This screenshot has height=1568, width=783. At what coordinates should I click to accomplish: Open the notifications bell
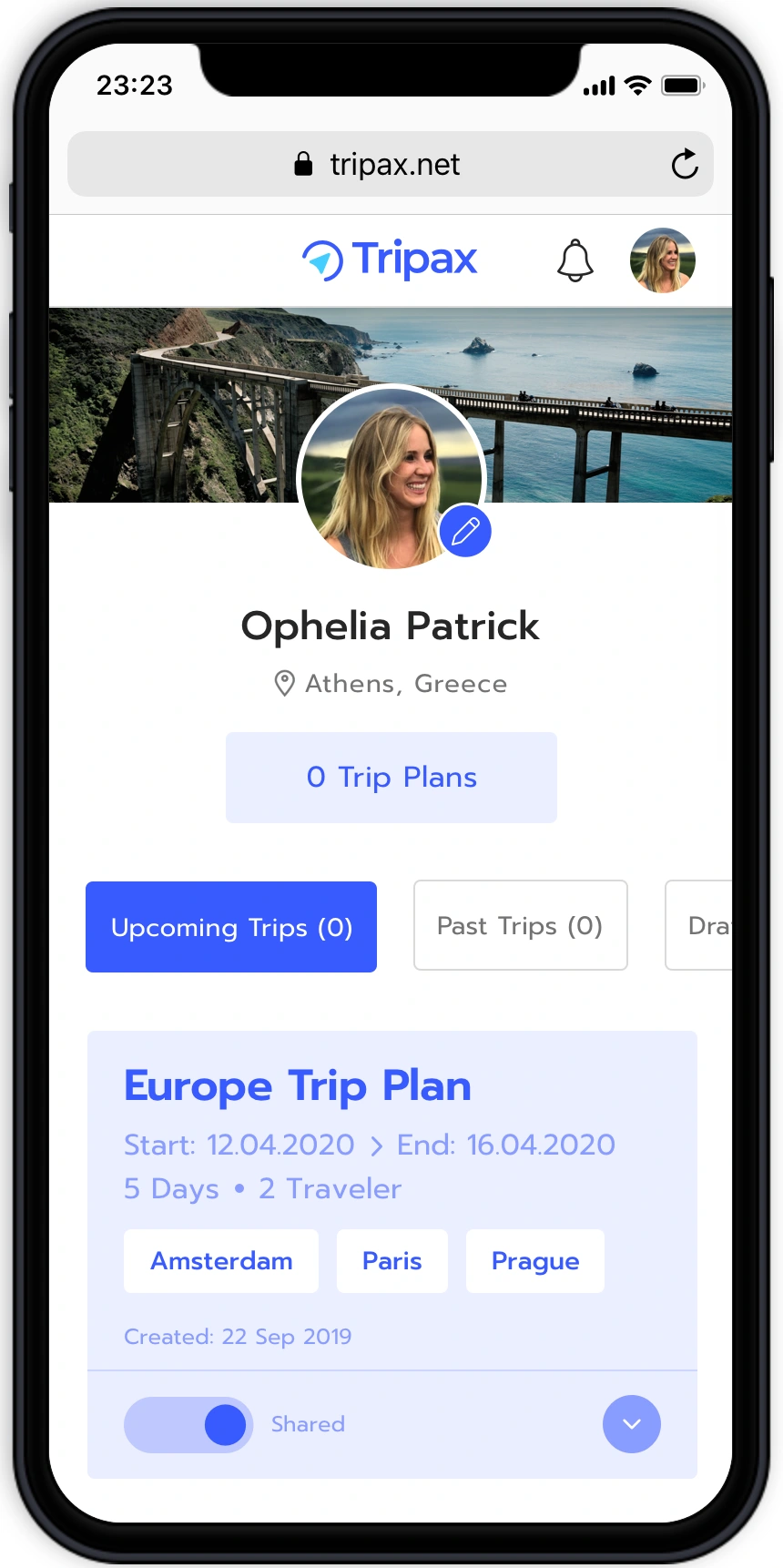[575, 260]
